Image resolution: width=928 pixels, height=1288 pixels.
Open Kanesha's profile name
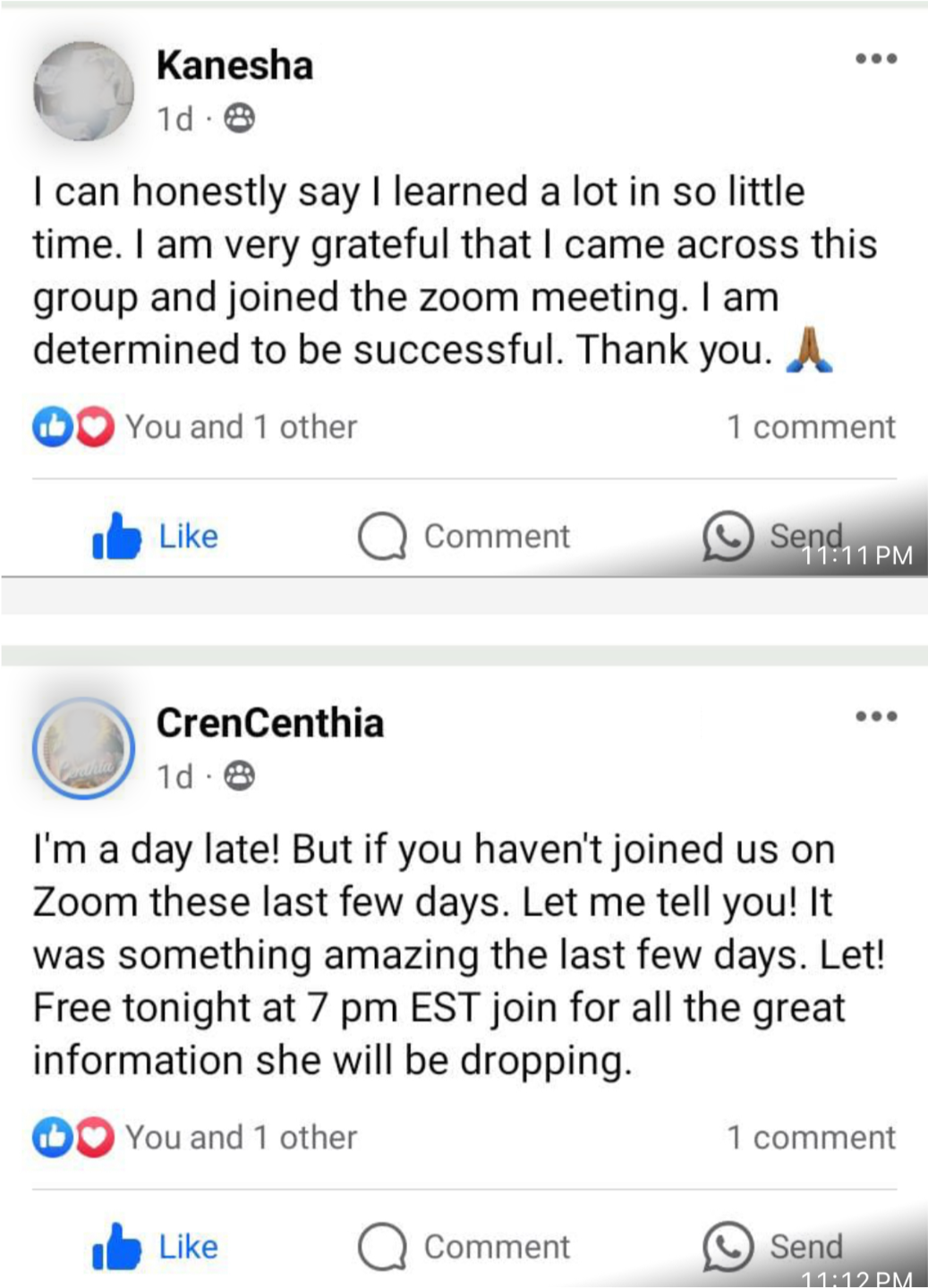(x=234, y=65)
